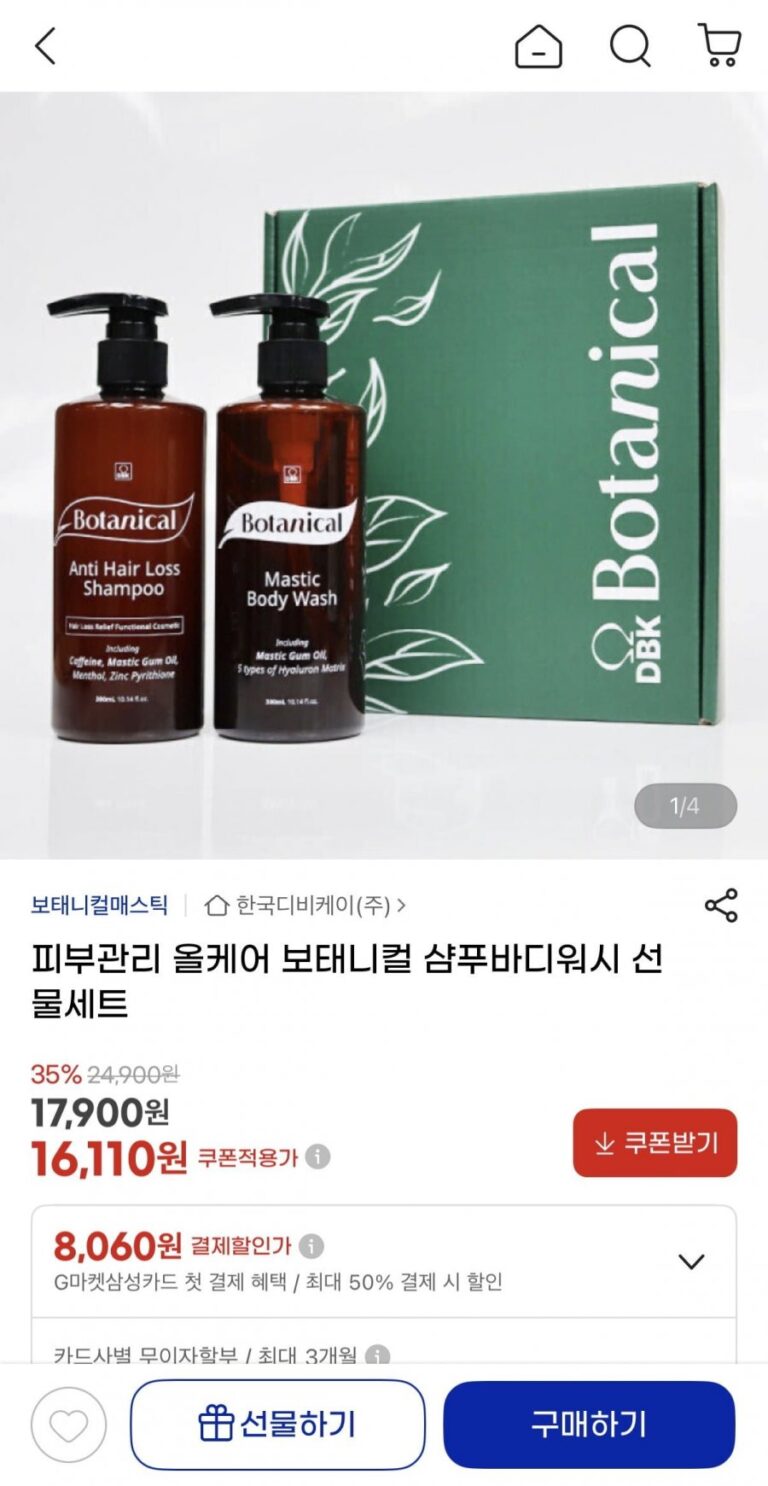Expand the 결제할인가 payment discount details

click(692, 1261)
